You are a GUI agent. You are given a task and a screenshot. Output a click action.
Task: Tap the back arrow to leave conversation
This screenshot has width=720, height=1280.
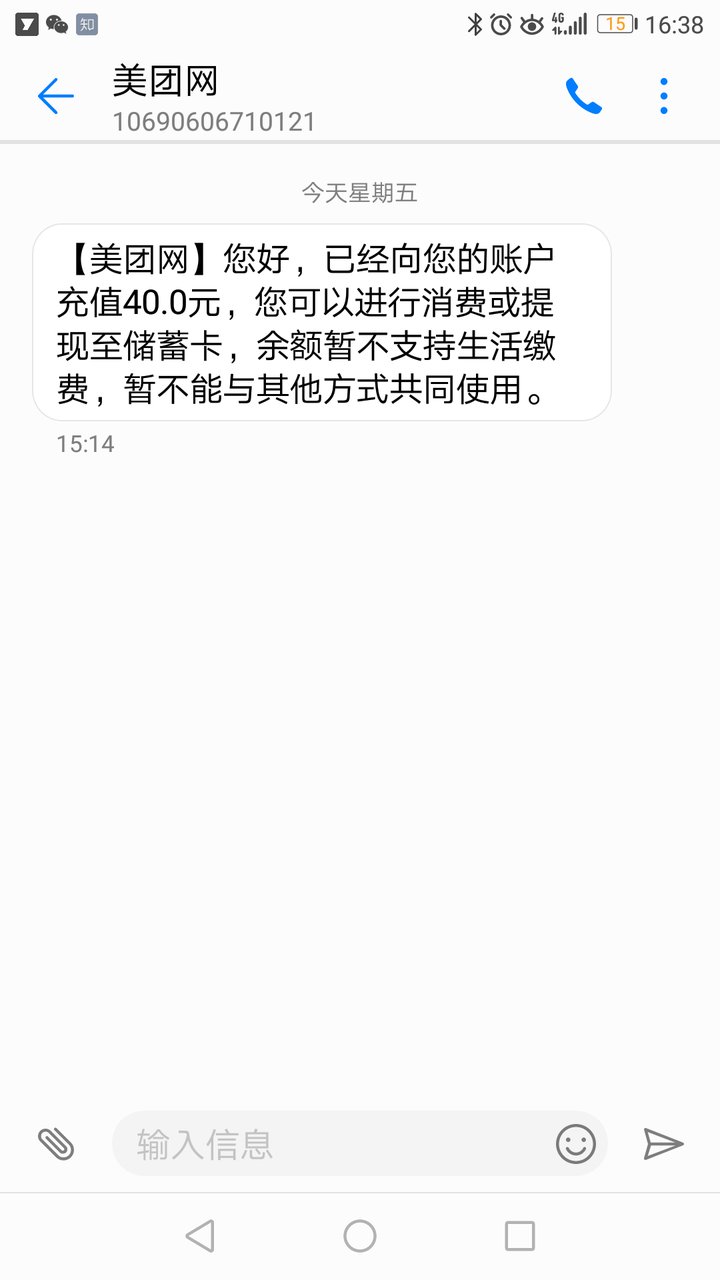[55, 95]
